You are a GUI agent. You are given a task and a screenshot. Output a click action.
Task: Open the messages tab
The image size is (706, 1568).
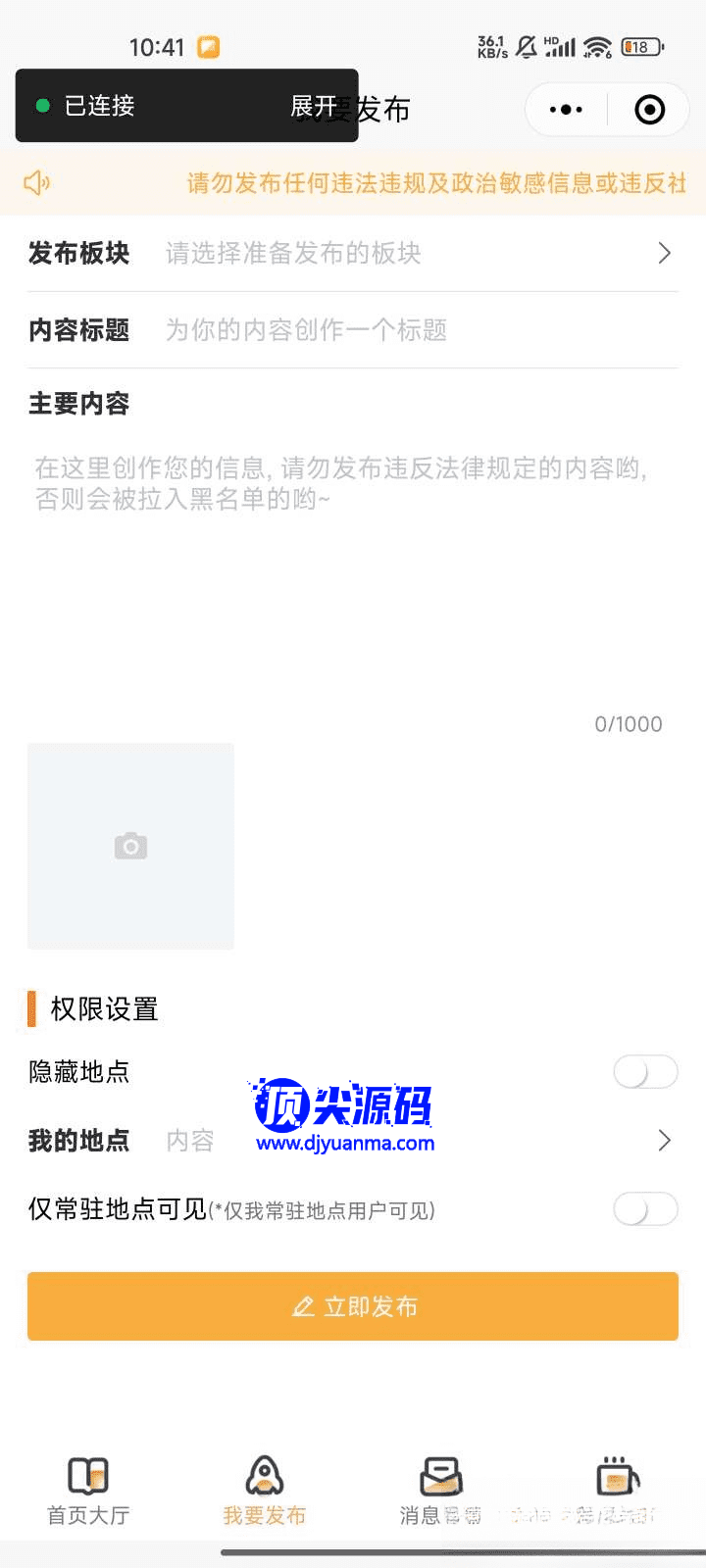tap(441, 1490)
